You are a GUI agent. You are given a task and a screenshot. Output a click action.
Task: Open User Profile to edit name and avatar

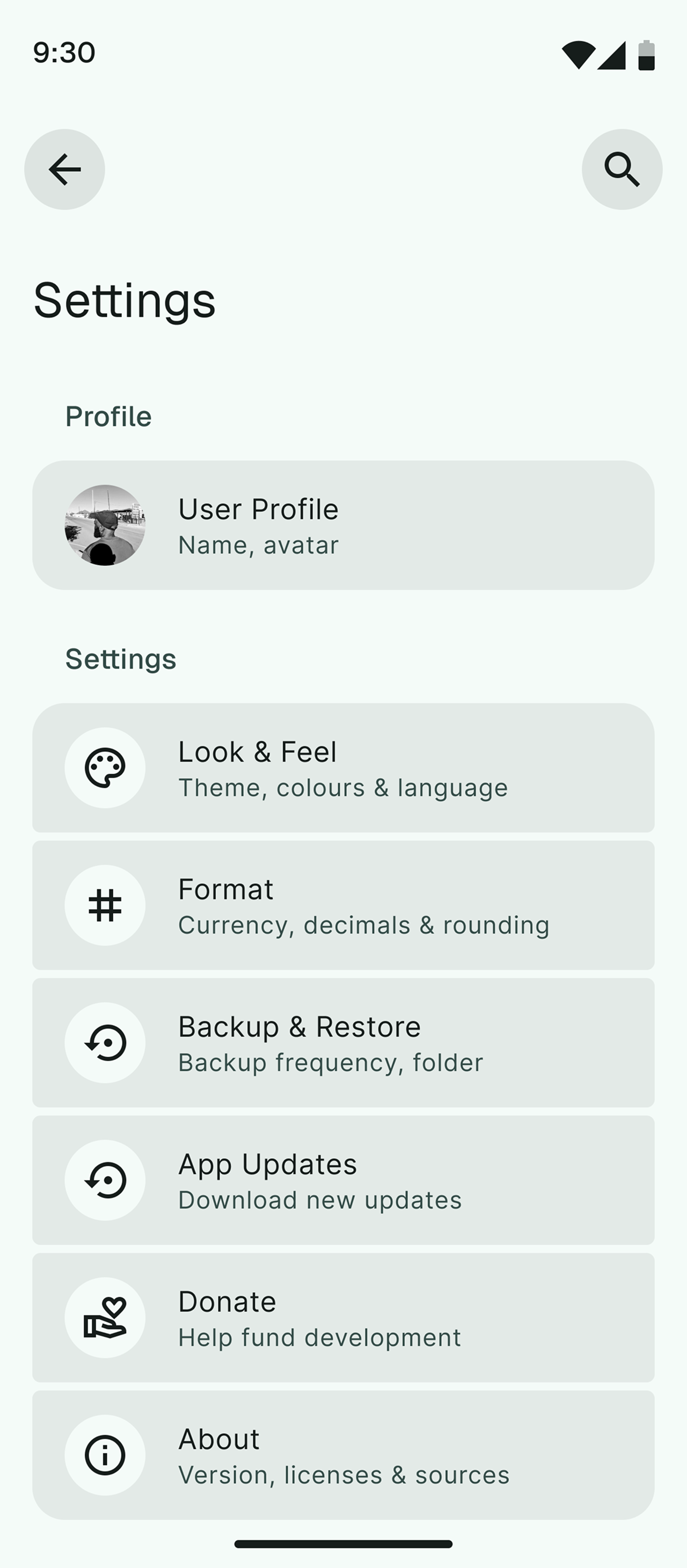click(344, 525)
